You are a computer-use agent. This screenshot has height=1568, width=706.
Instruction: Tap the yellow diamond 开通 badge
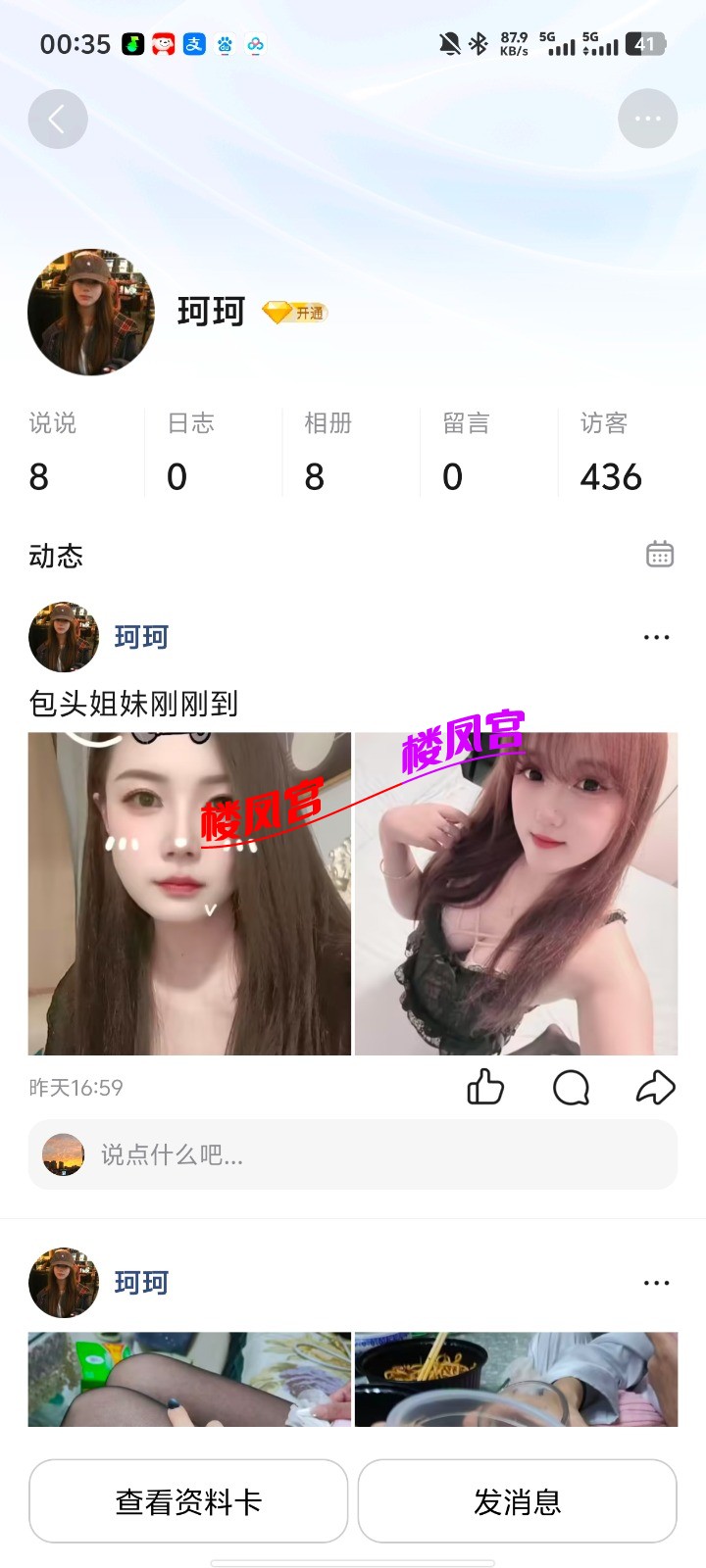pyautogui.click(x=294, y=313)
